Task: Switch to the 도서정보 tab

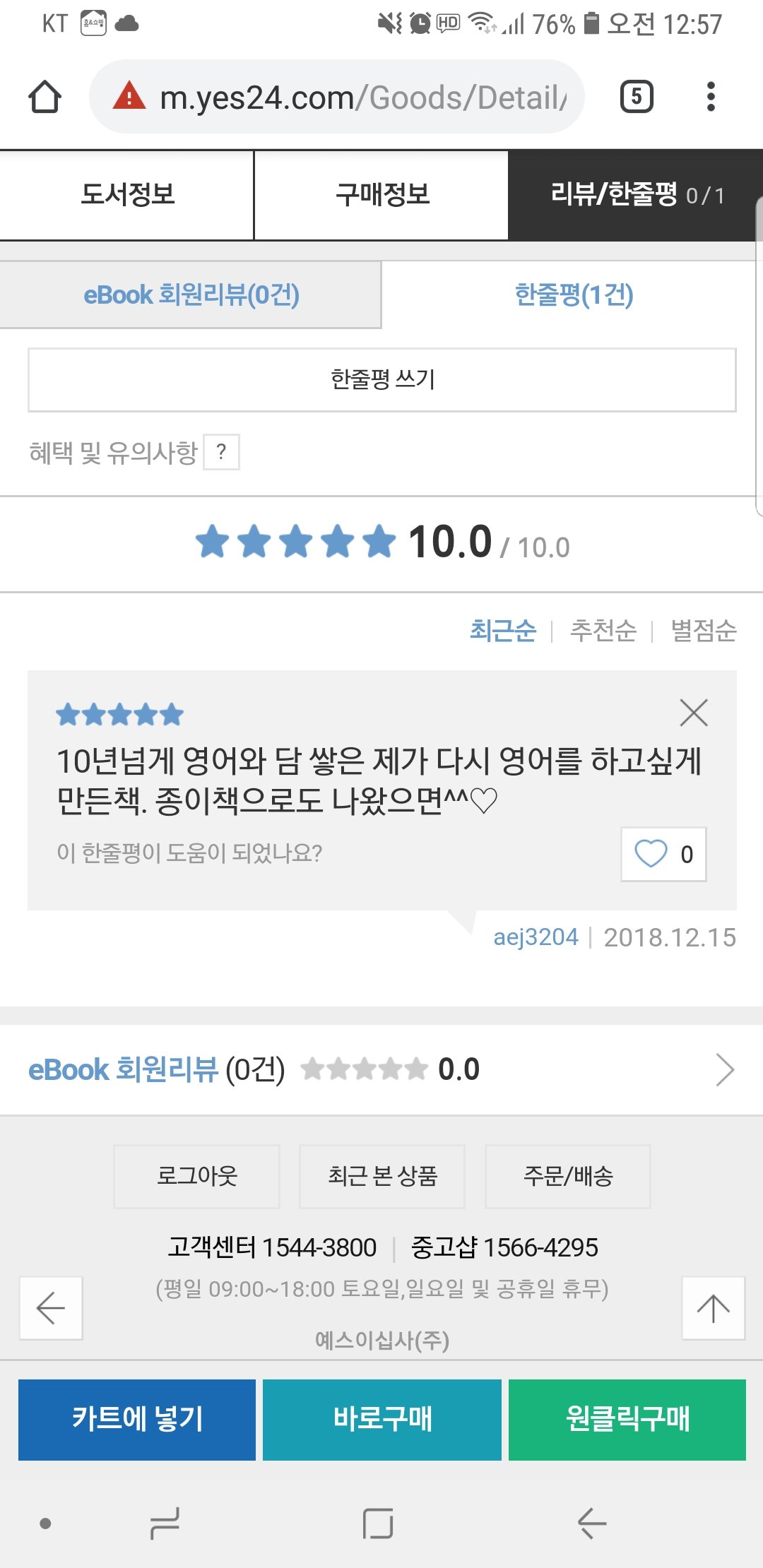Action: tap(127, 195)
